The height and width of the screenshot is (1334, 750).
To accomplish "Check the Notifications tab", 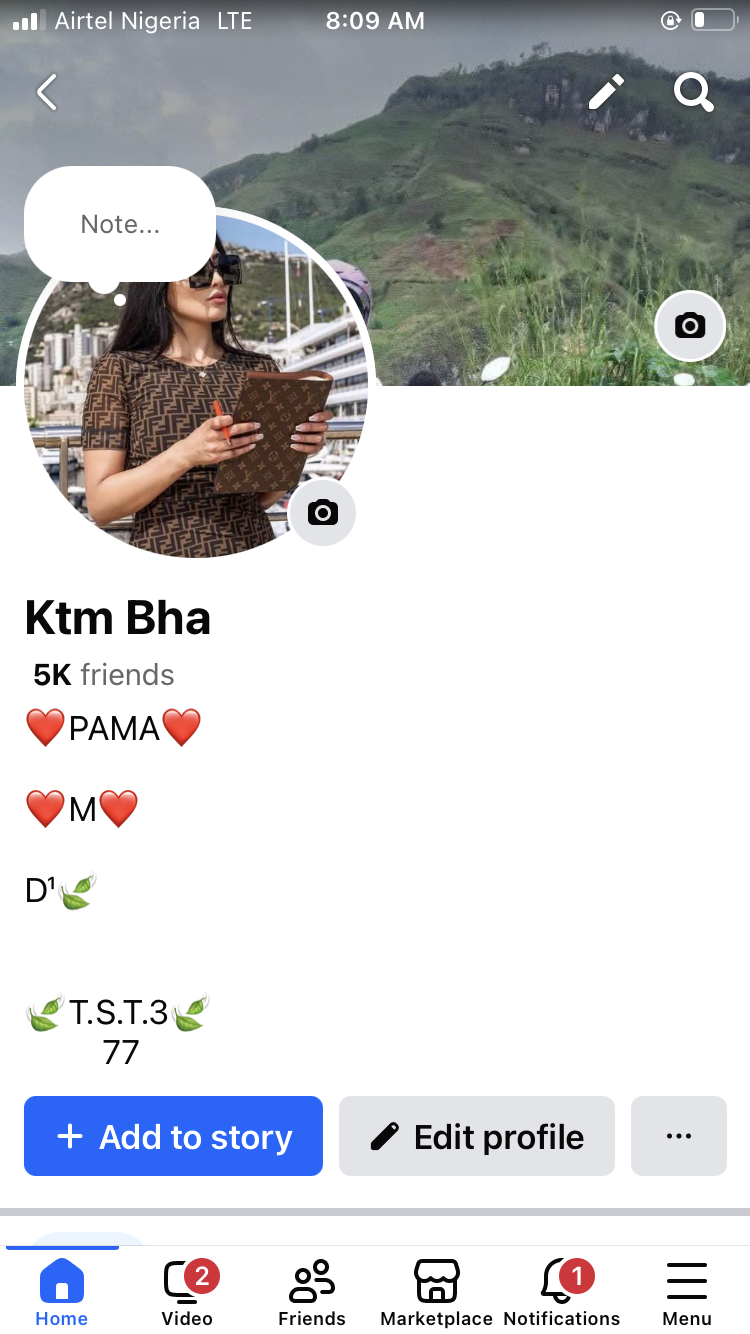I will point(562,1291).
